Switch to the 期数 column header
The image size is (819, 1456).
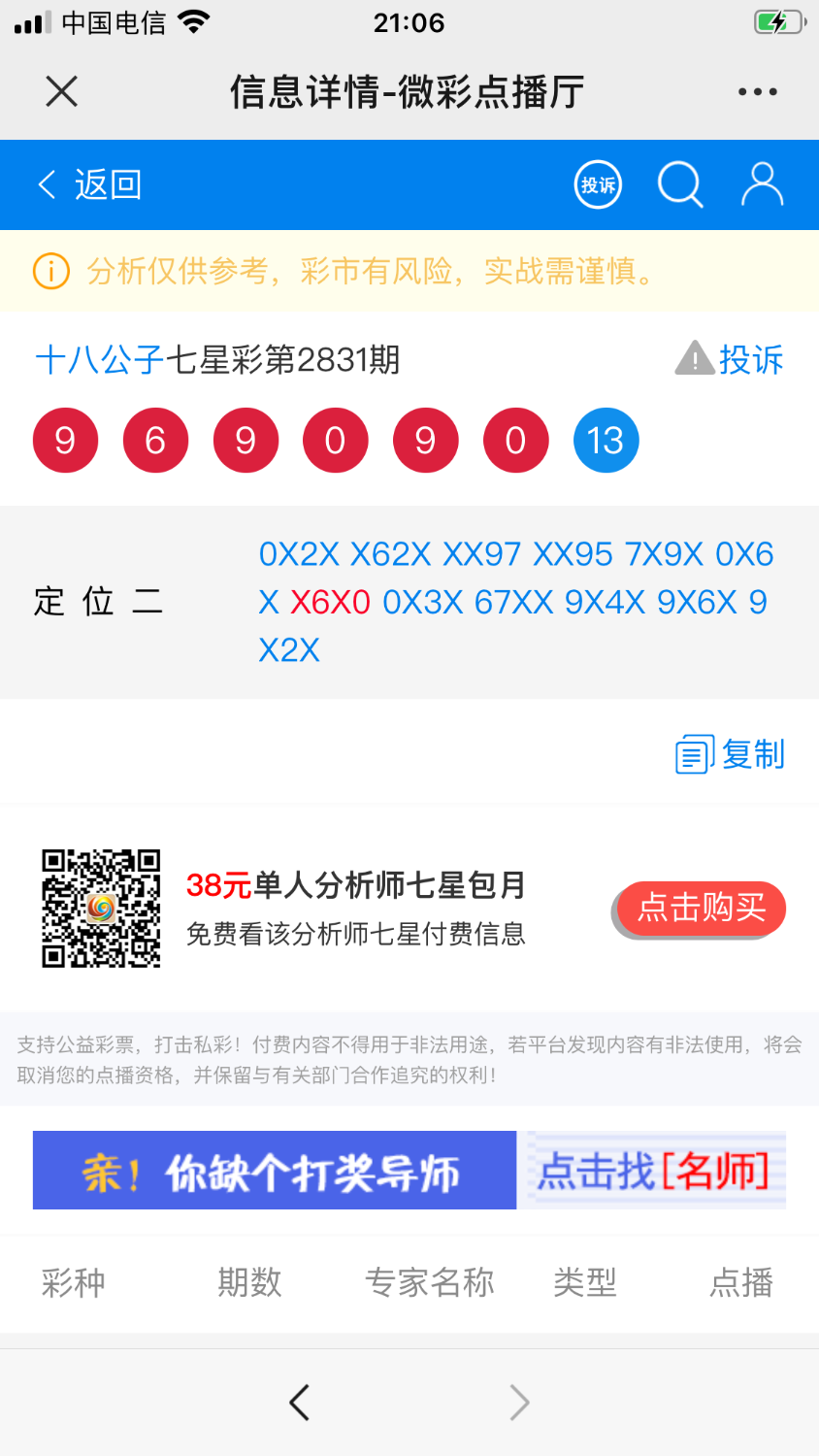247,1282
